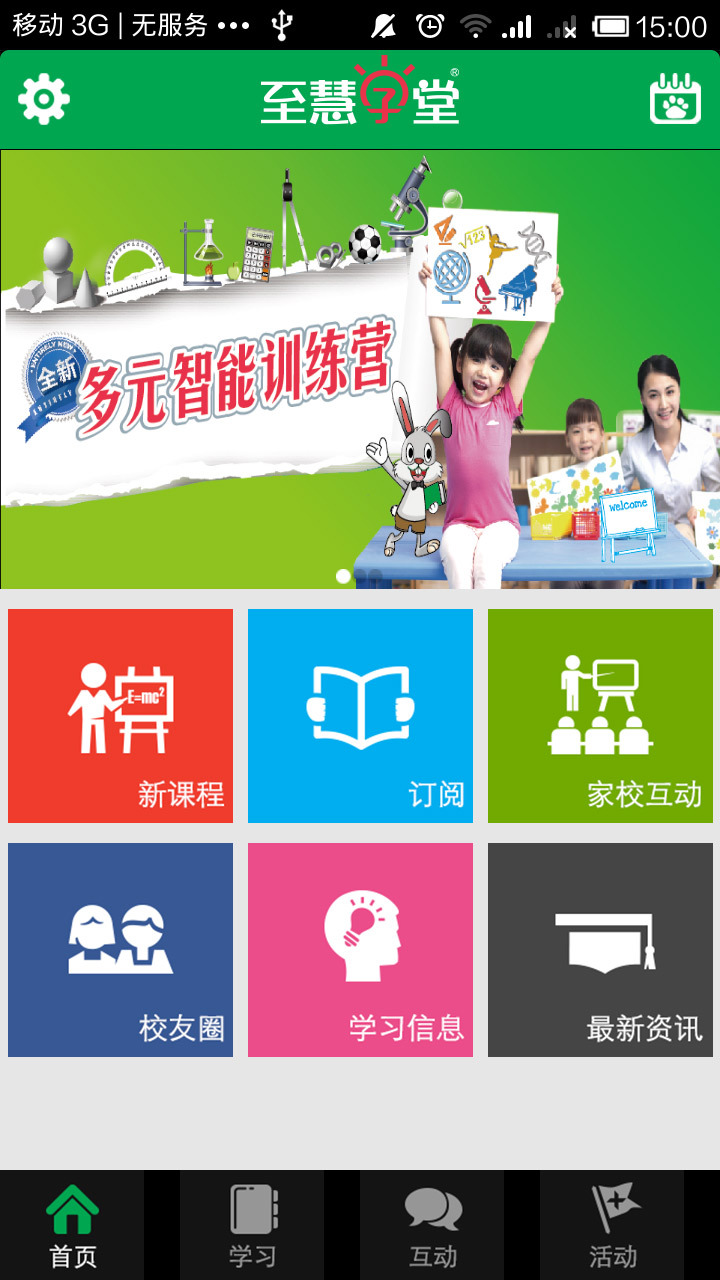Image resolution: width=720 pixels, height=1280 pixels.
Task: Open the calendar paw icon
Action: coord(676,99)
